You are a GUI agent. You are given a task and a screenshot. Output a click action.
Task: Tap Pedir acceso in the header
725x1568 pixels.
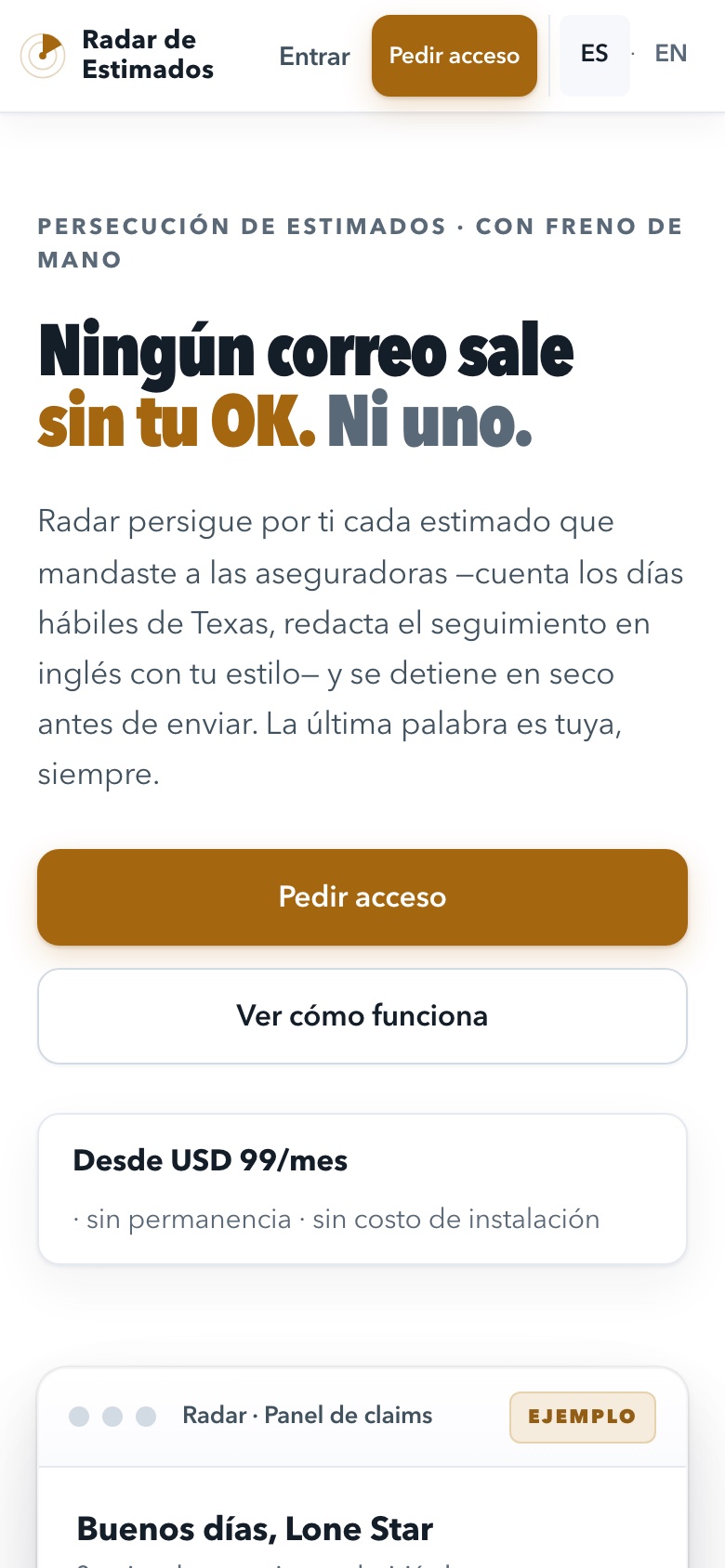tap(455, 56)
